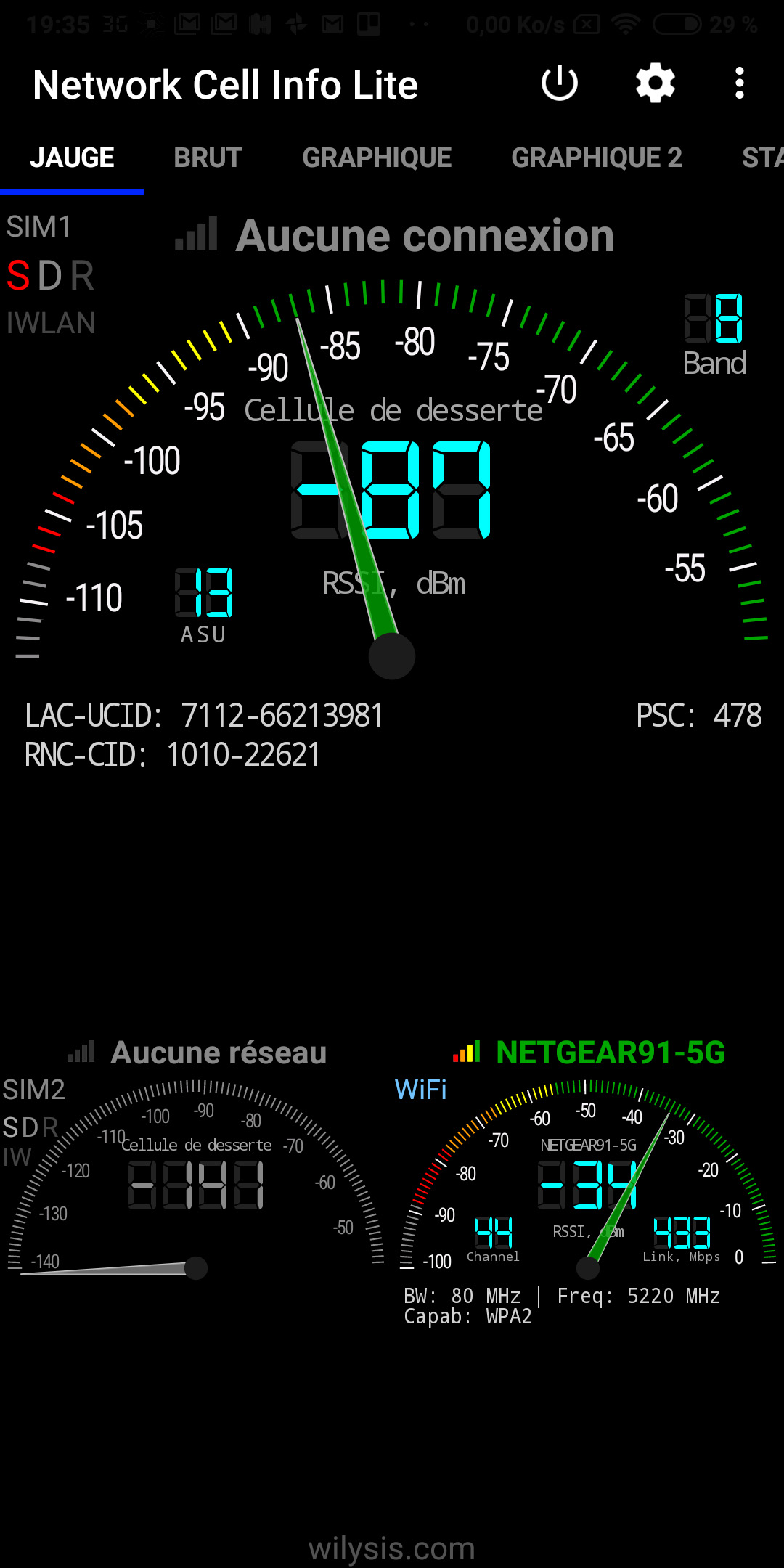Tap the power icon in the app bar
Screen dimensions: 784x1568
pyautogui.click(x=560, y=83)
